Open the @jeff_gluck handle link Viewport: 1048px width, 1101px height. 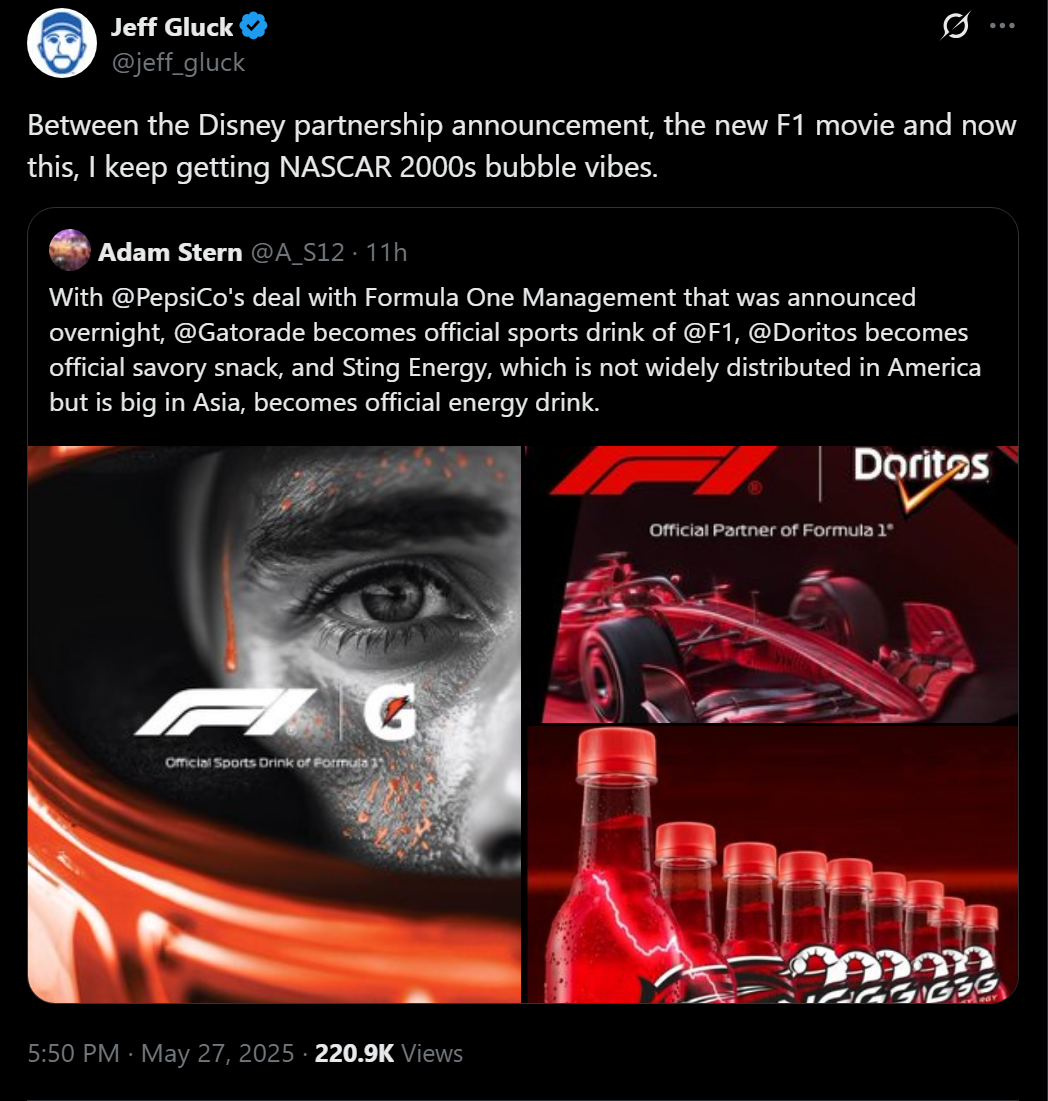[177, 62]
